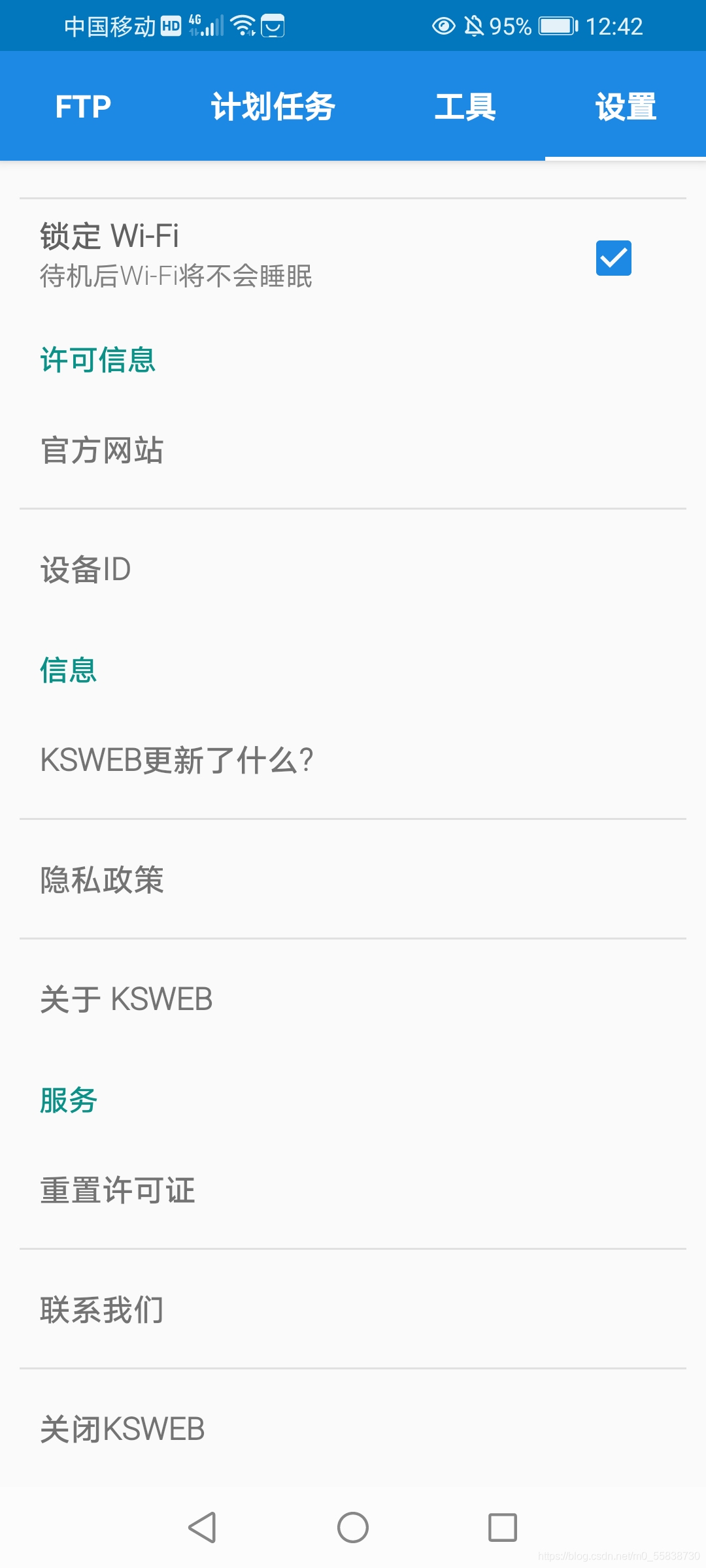Toggle Wi-Fi lock to allow sleep
The image size is (706, 1568).
point(613,259)
